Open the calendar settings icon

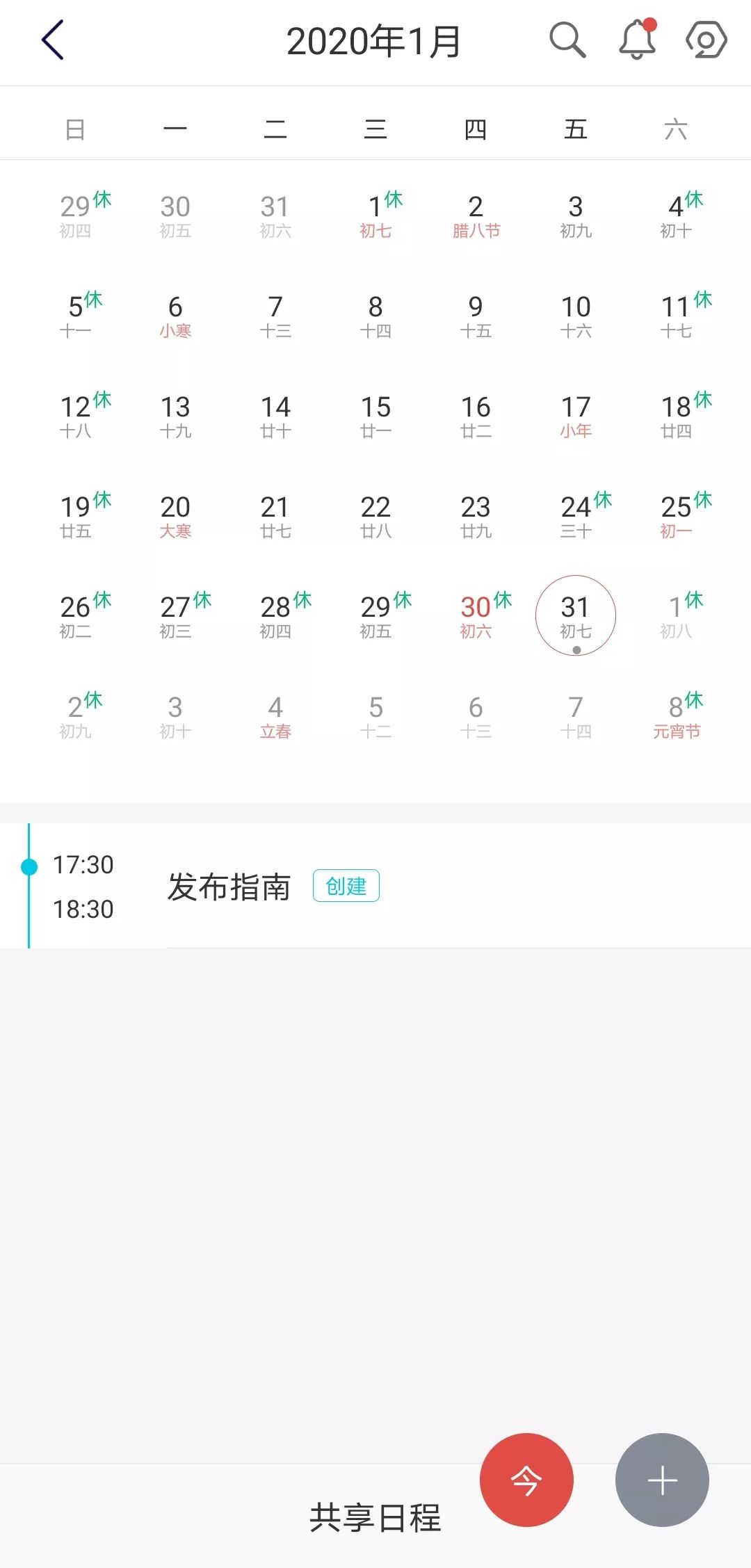tap(706, 40)
